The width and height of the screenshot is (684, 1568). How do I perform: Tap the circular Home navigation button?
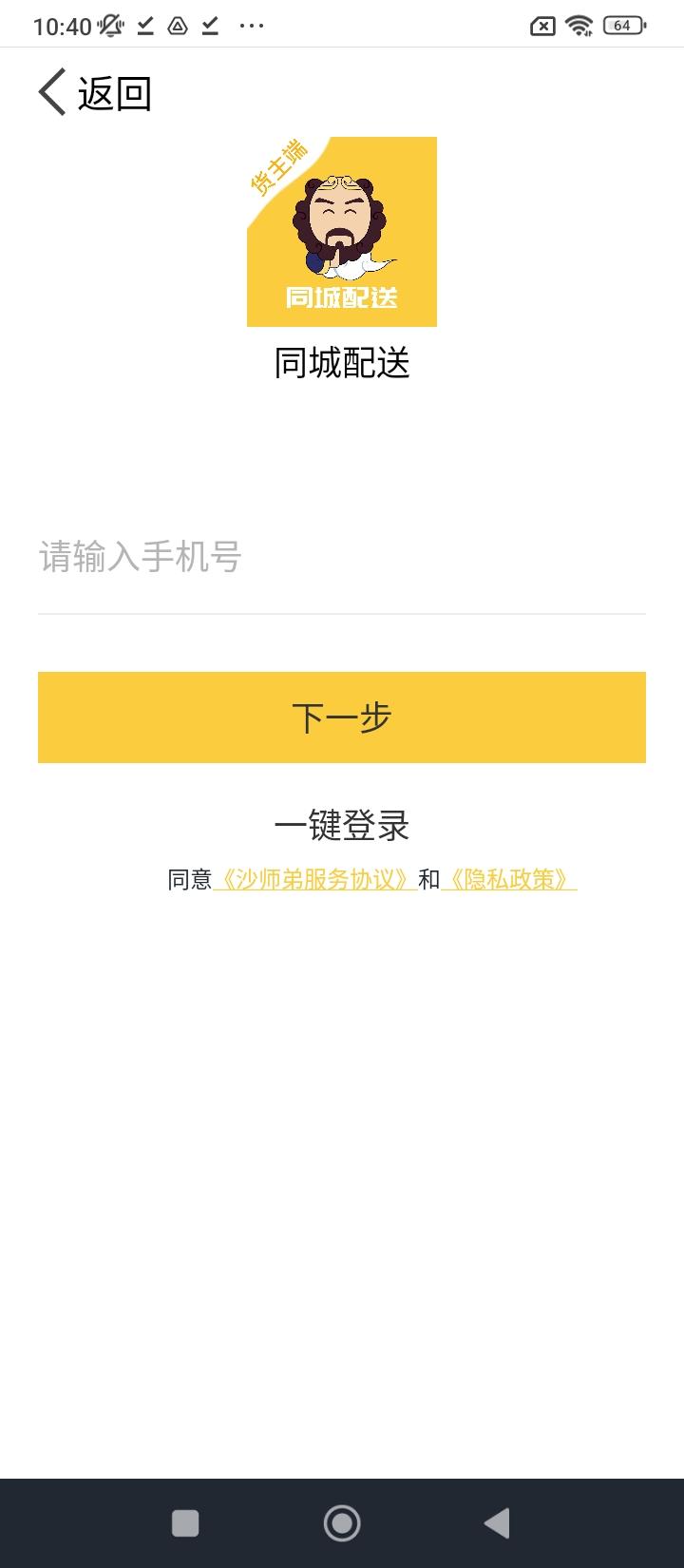tap(342, 1521)
